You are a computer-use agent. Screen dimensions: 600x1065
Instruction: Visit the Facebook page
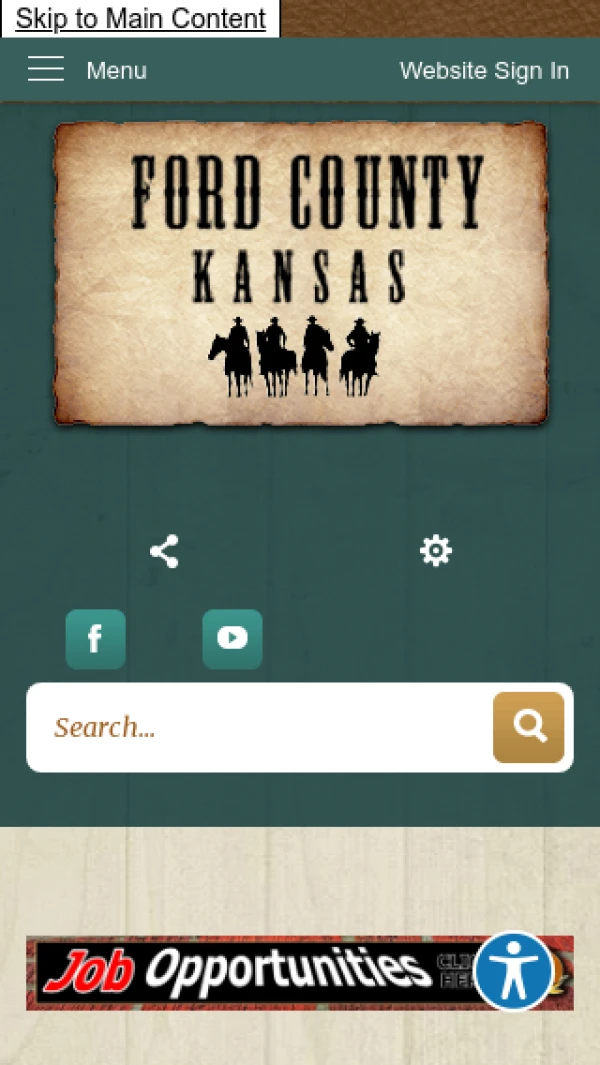point(95,639)
